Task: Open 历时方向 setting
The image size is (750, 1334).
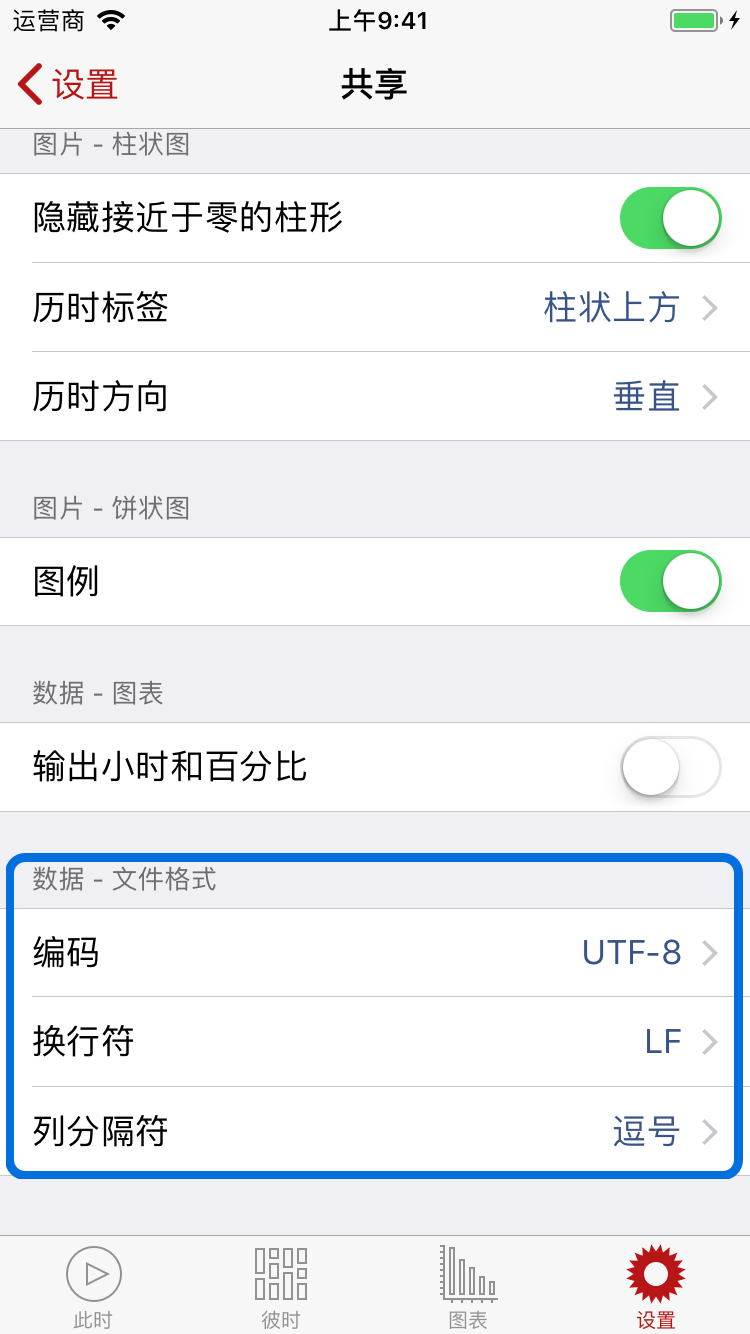Action: tap(375, 396)
